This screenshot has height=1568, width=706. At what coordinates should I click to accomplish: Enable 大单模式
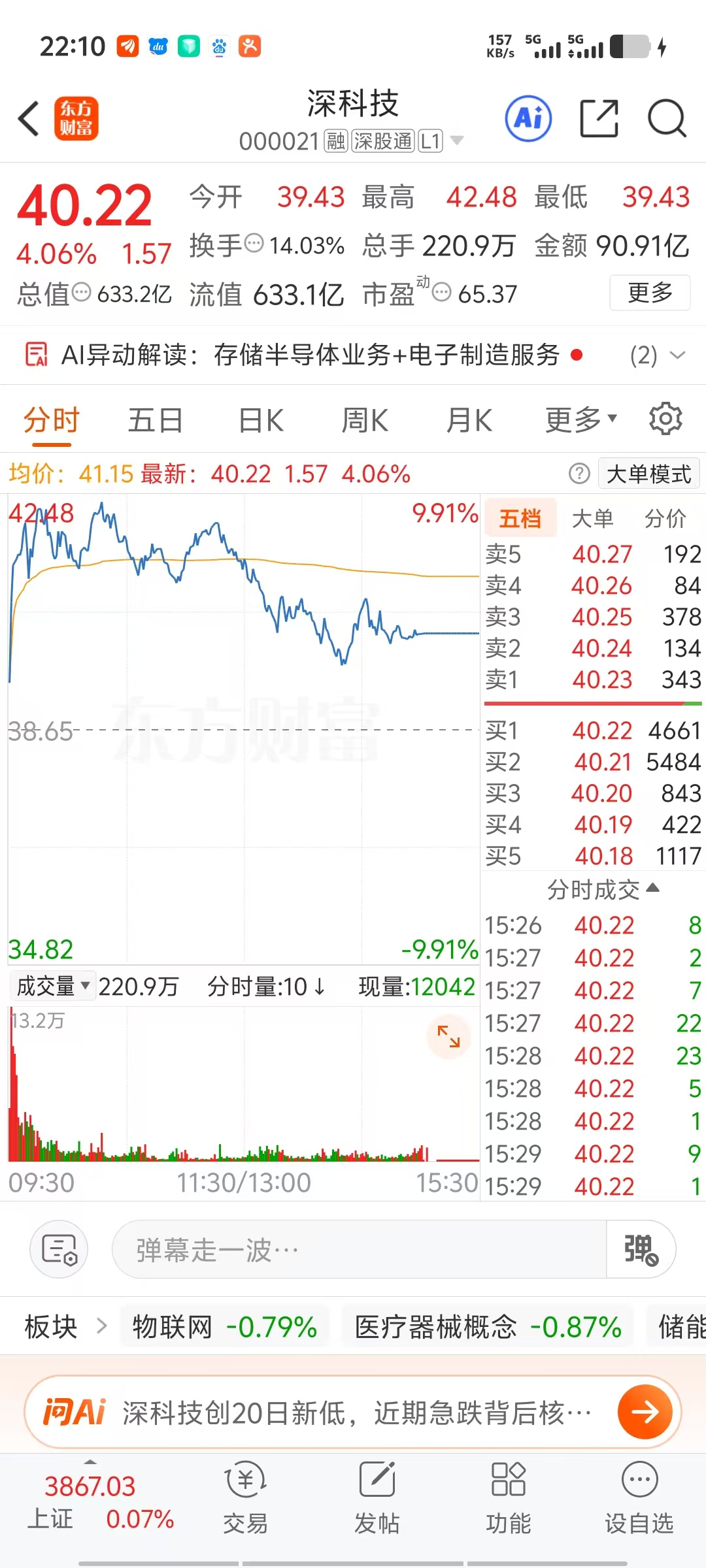point(649,474)
